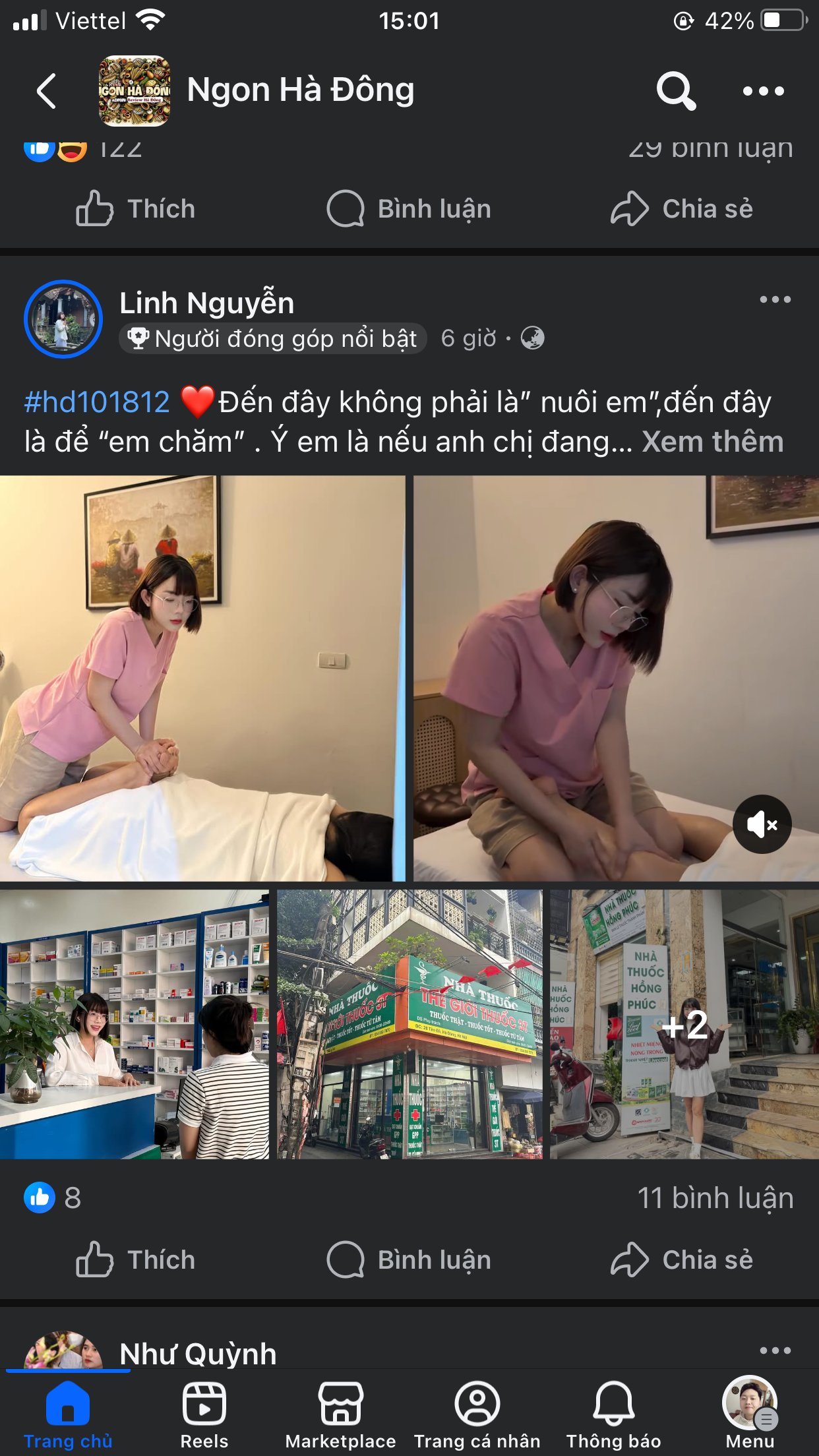This screenshot has height=1456, width=819.
Task: Open Như Quỳnh's post options menu
Action: coord(775,1350)
